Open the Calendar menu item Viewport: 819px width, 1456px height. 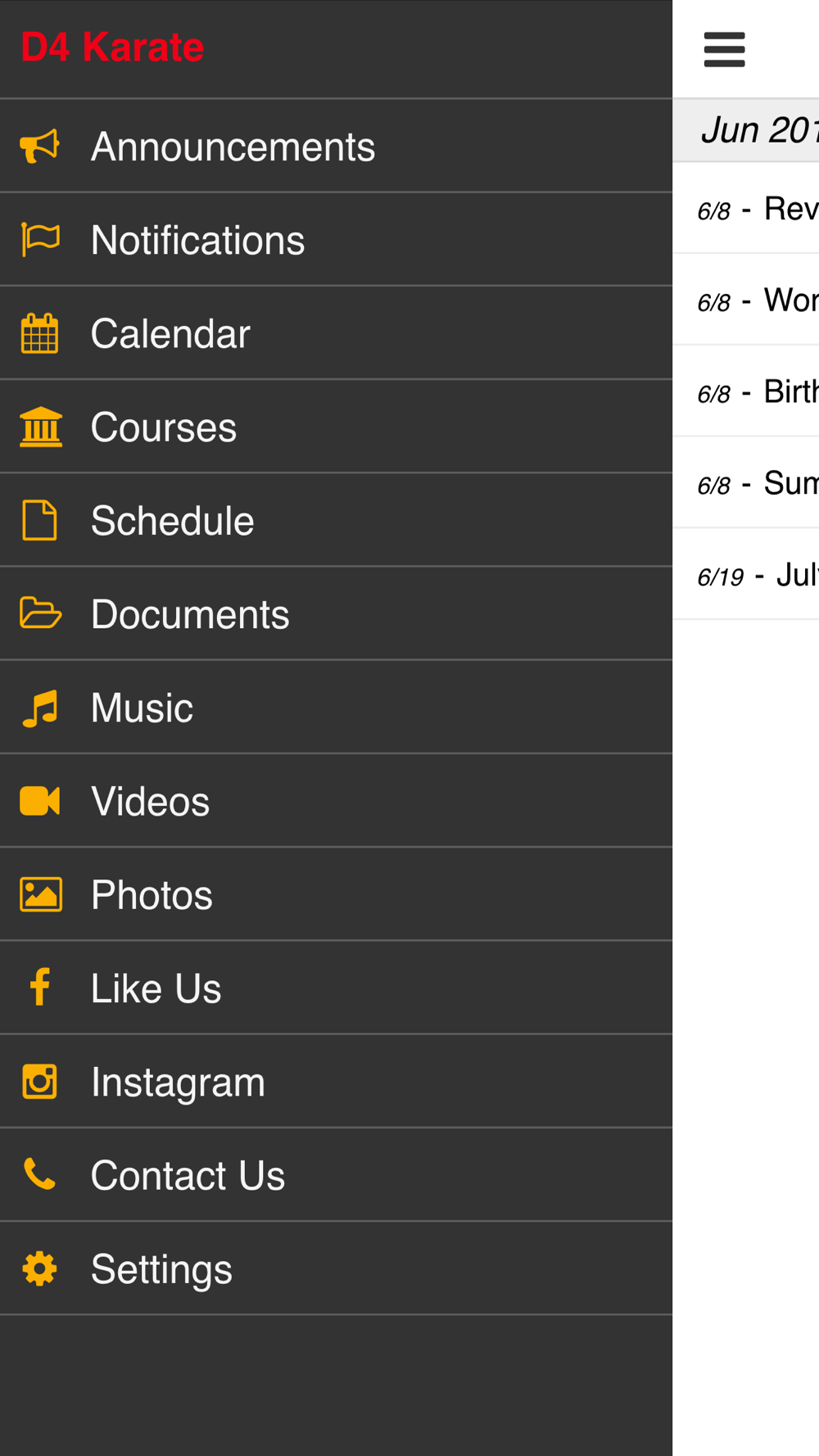(x=336, y=333)
